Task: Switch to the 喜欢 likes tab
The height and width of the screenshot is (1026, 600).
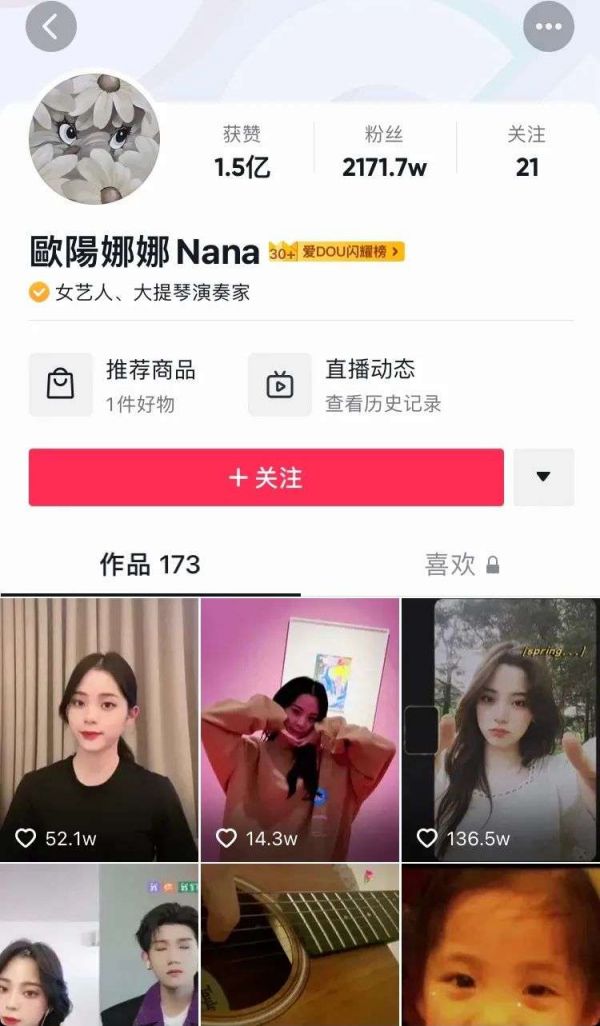Action: tap(461, 565)
